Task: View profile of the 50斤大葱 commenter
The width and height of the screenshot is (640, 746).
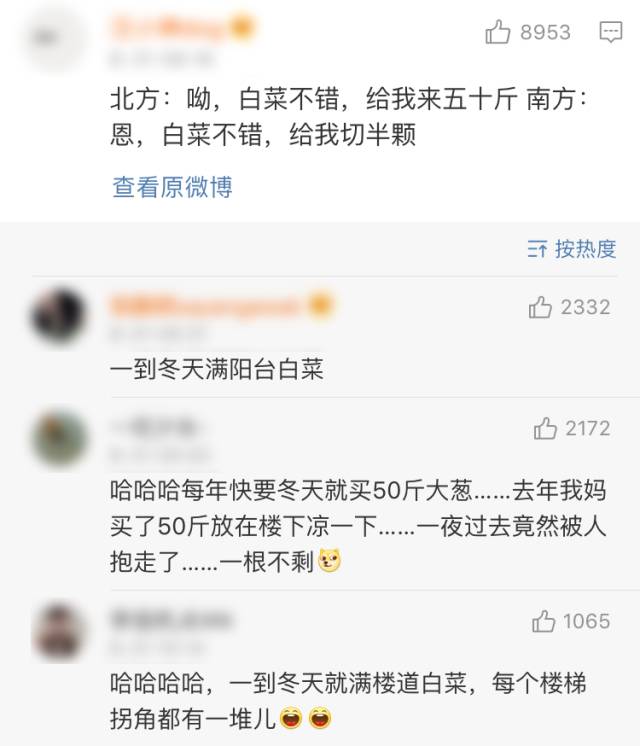Action: 59,438
